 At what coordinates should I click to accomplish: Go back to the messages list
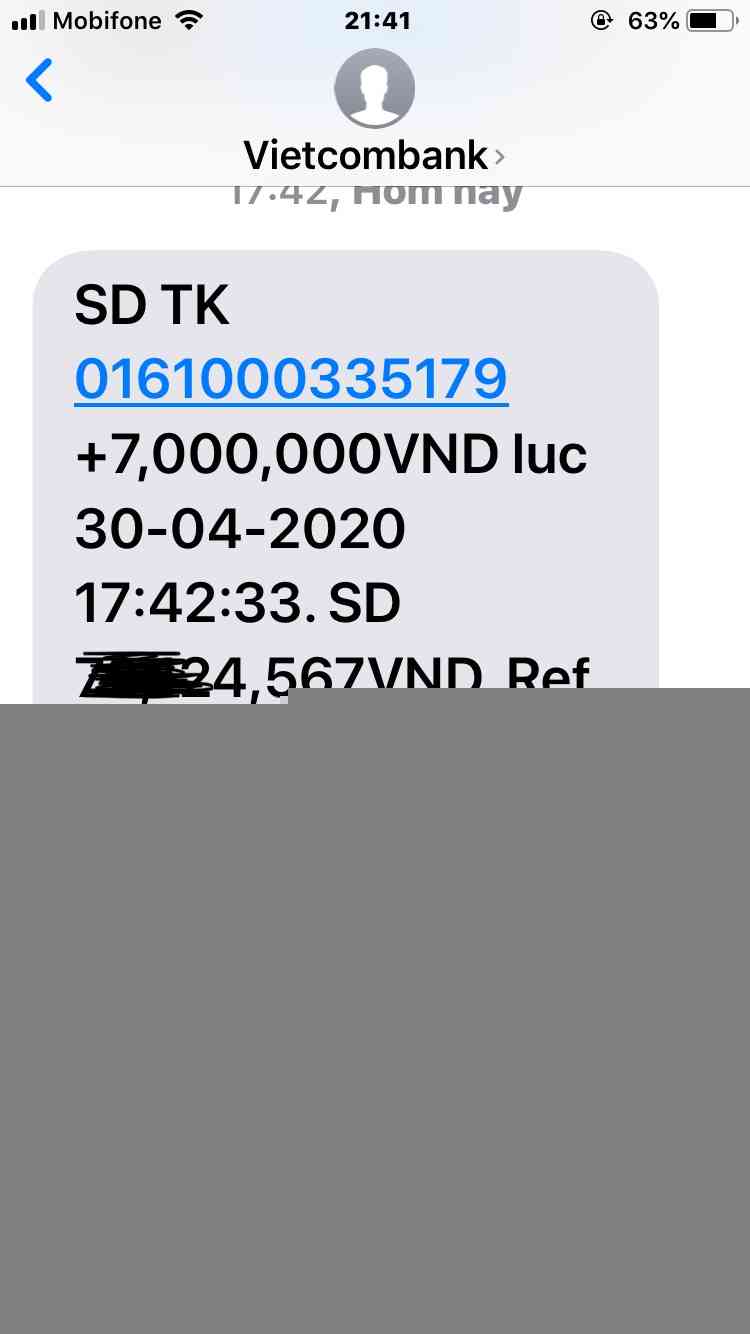tap(40, 81)
